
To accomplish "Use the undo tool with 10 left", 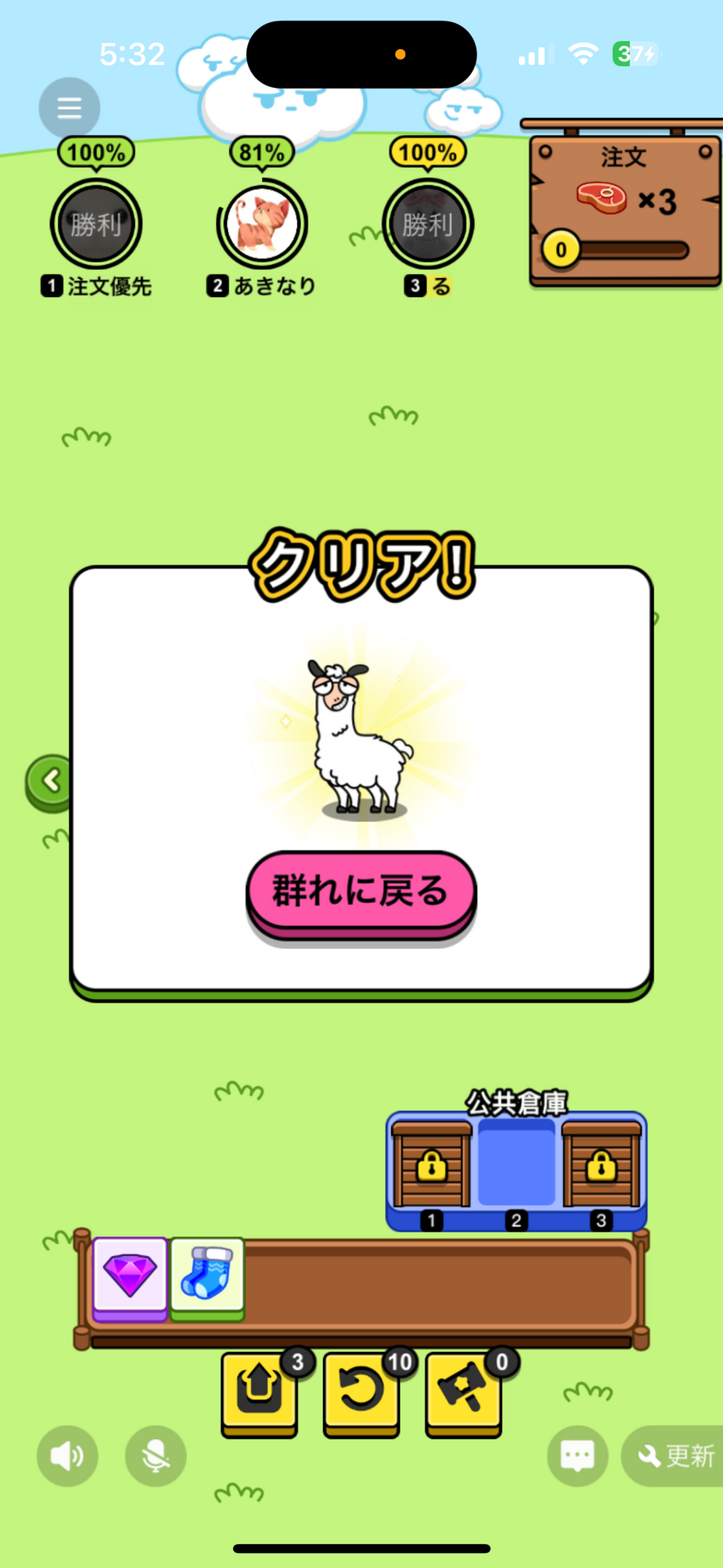I will tap(361, 1392).
